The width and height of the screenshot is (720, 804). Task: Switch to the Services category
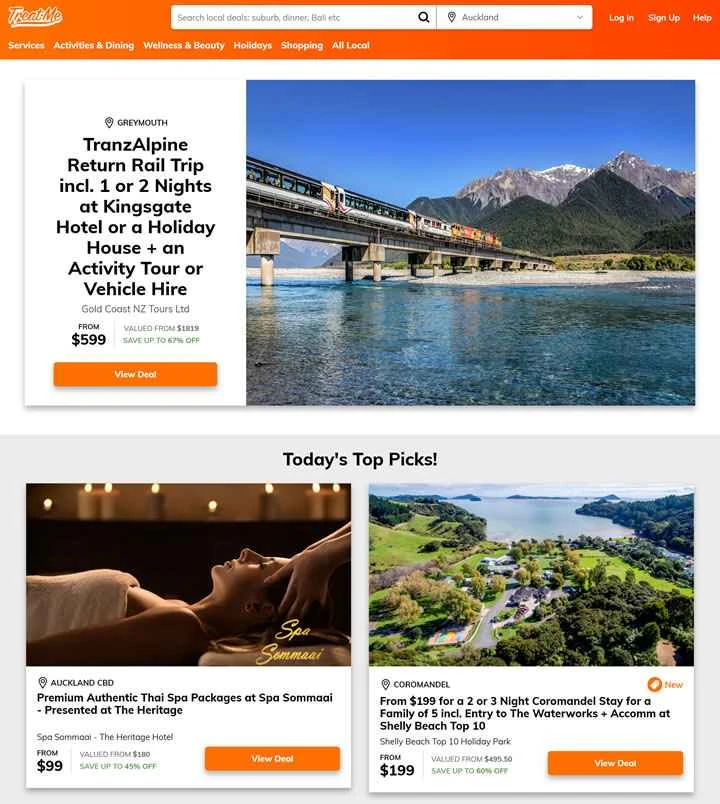coord(26,45)
